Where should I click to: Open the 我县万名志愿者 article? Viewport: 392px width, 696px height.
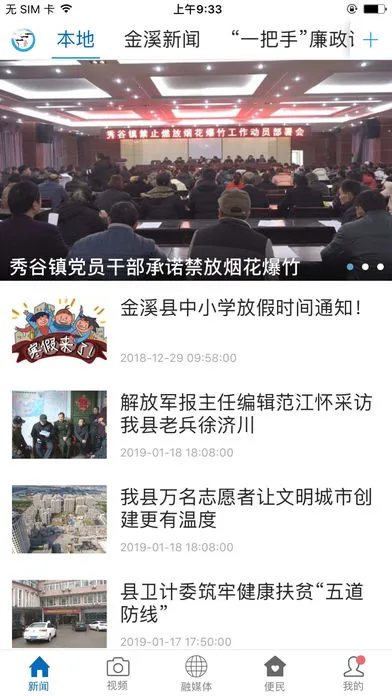coord(196,519)
